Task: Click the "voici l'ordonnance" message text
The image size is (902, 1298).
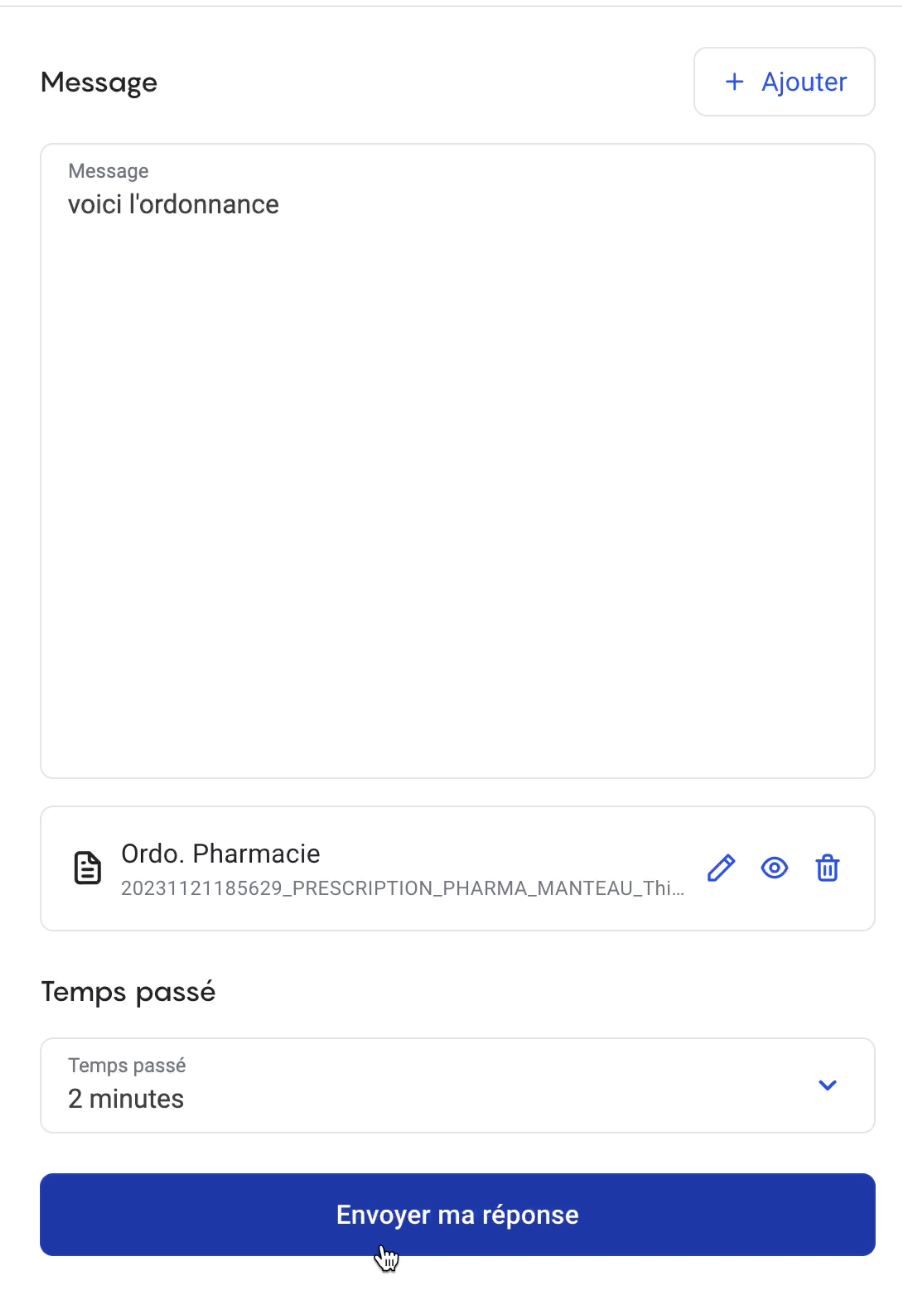Action: pos(173,204)
